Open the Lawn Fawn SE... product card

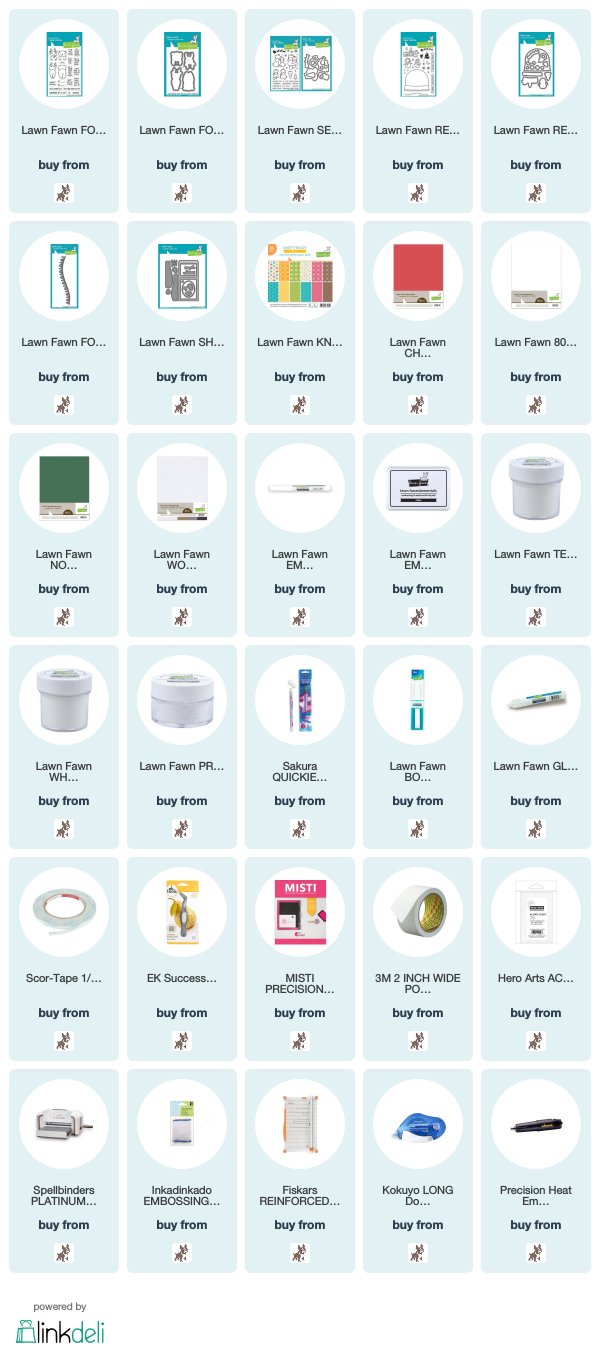299,64
